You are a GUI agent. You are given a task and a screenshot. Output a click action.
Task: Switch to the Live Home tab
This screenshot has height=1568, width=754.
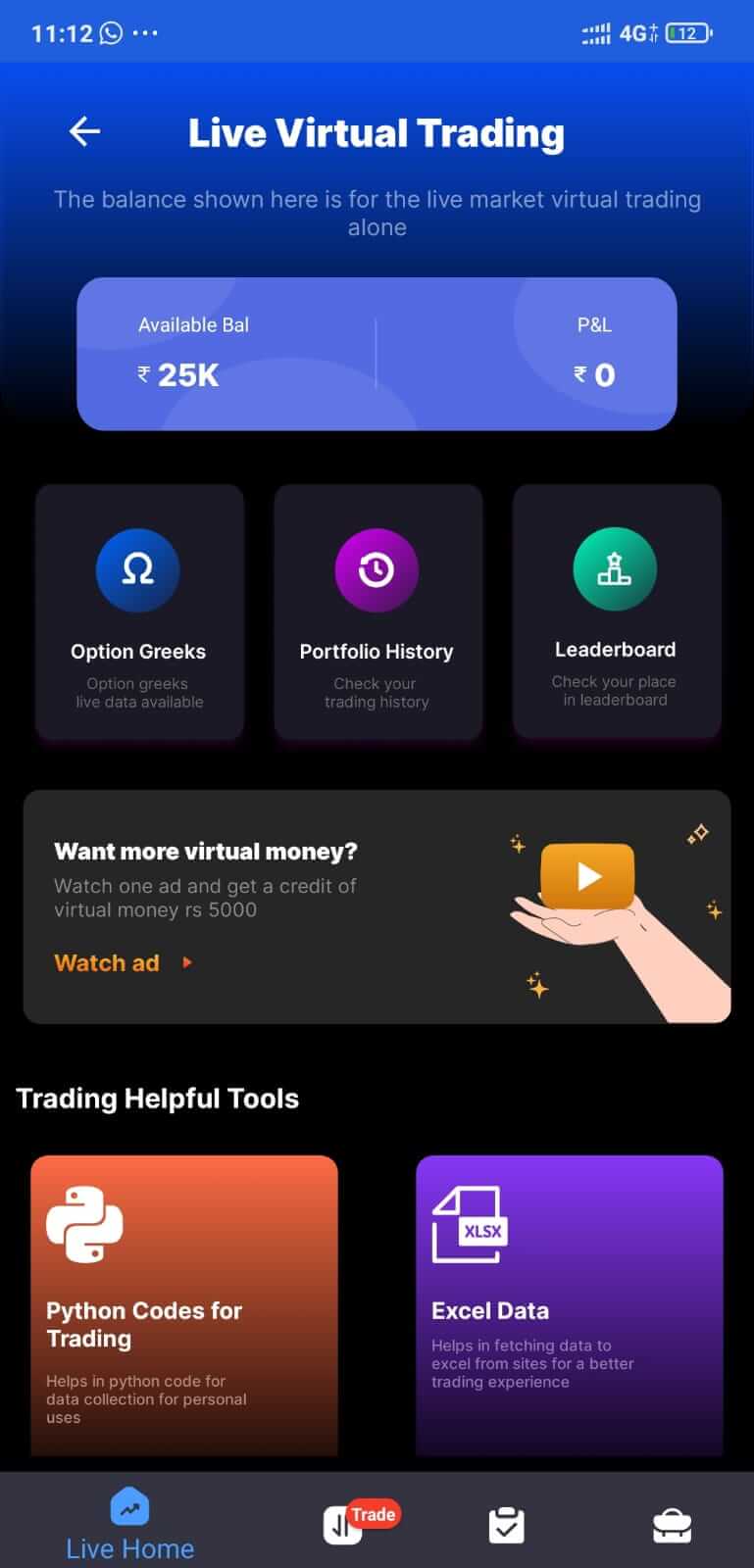[x=129, y=1525]
